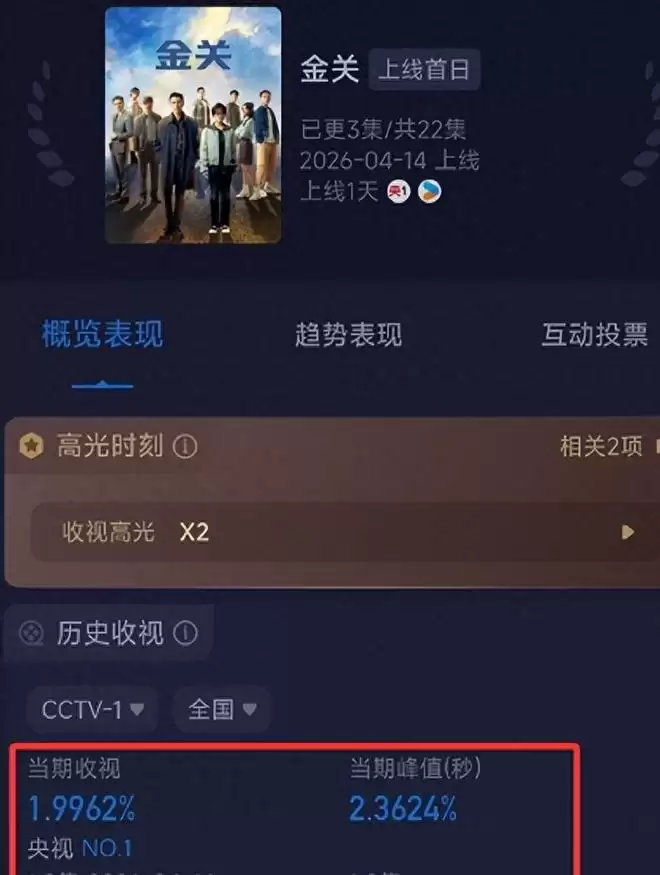Image resolution: width=660 pixels, height=875 pixels.
Task: Expand the 相关2项 list
Action: [607, 446]
